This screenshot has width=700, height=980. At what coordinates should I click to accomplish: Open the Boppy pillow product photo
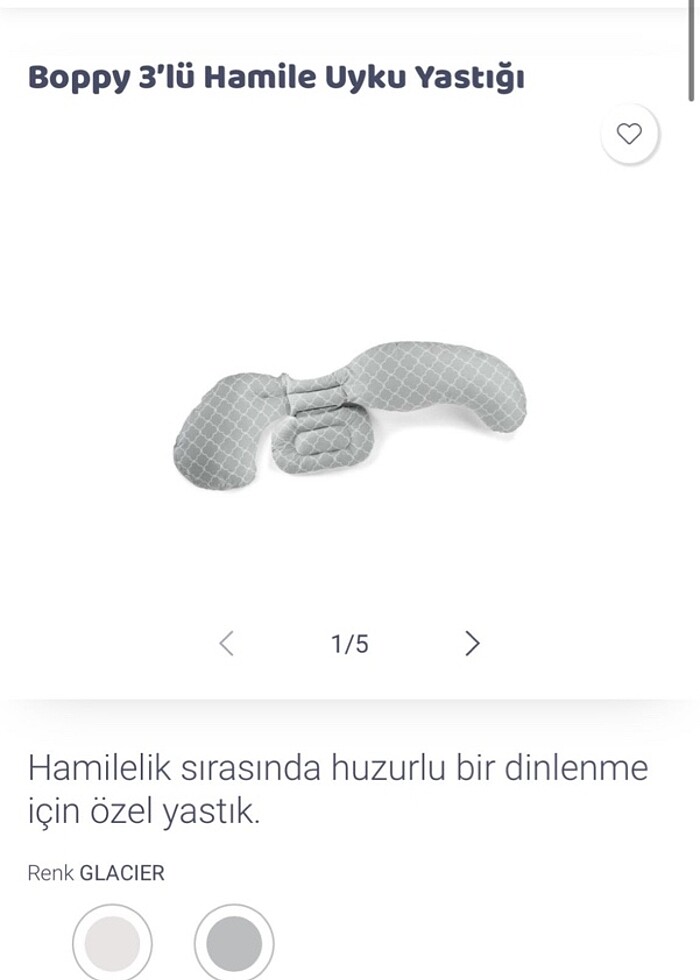pyautogui.click(x=350, y=410)
